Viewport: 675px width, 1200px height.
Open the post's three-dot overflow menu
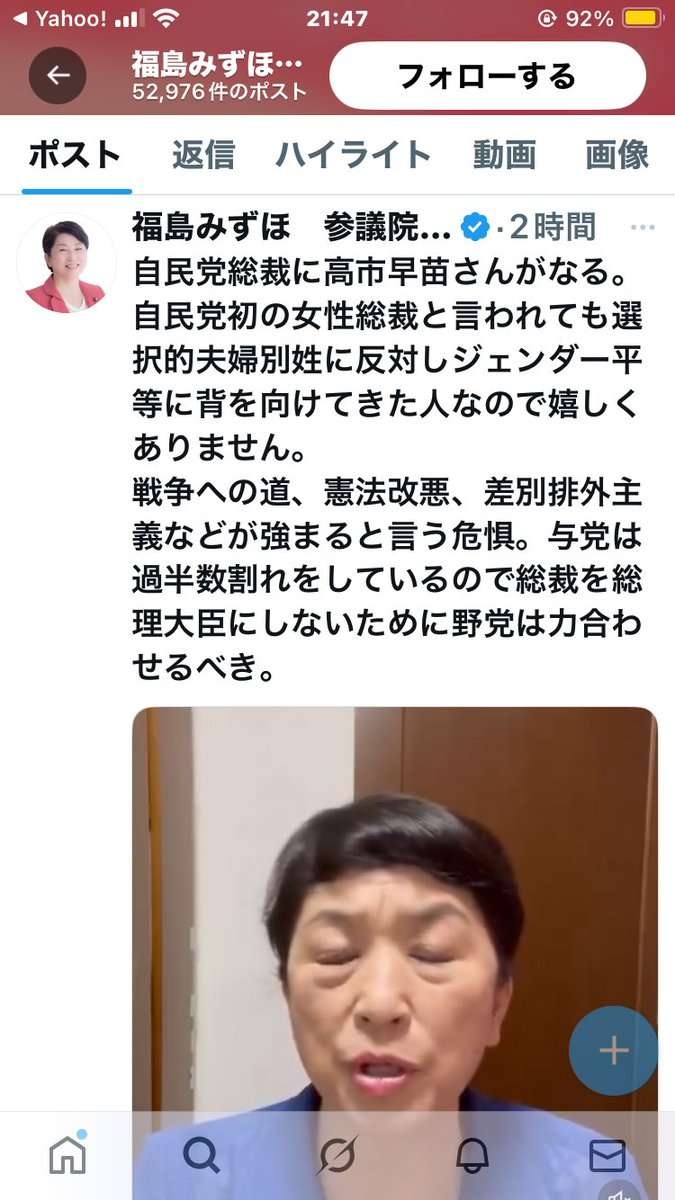pos(642,227)
